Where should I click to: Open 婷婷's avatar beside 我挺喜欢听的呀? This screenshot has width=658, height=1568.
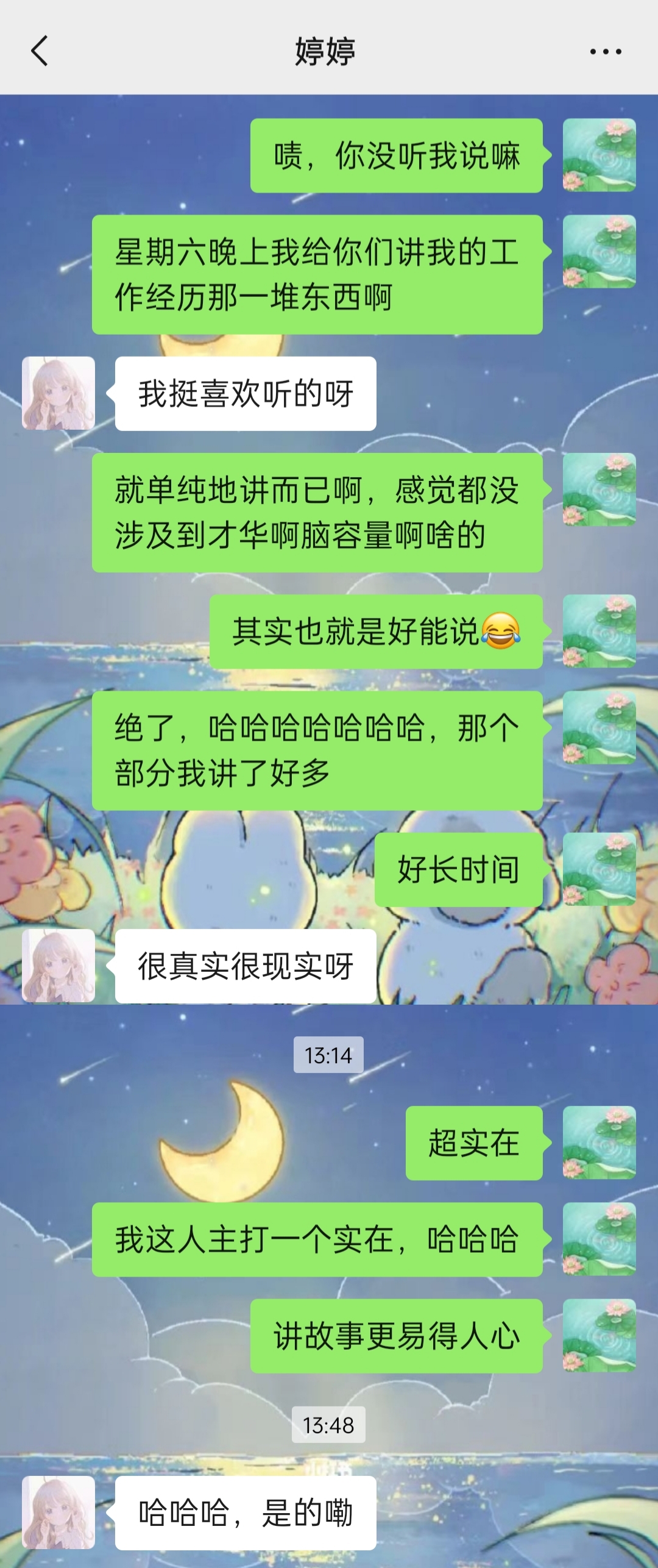[58, 393]
